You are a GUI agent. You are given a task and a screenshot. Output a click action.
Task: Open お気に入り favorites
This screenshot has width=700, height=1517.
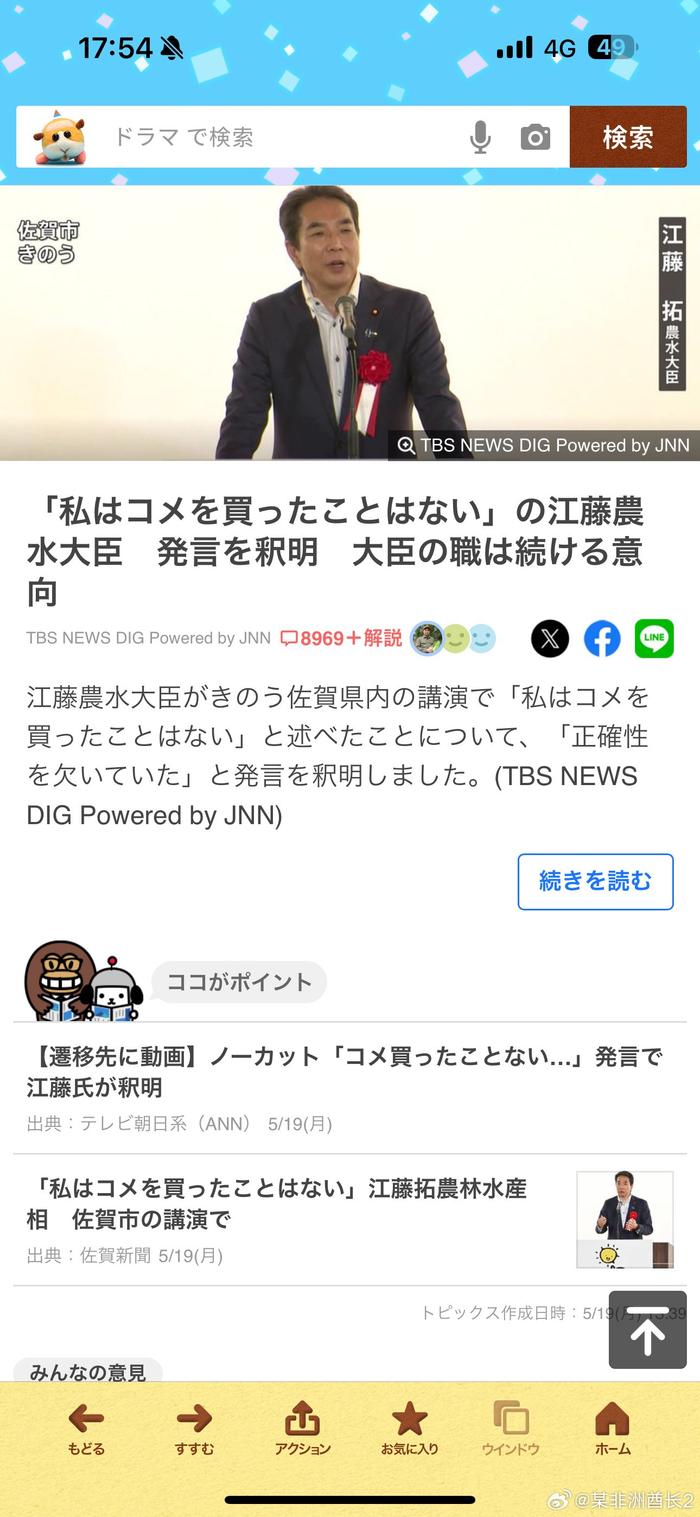pyautogui.click(x=409, y=1427)
